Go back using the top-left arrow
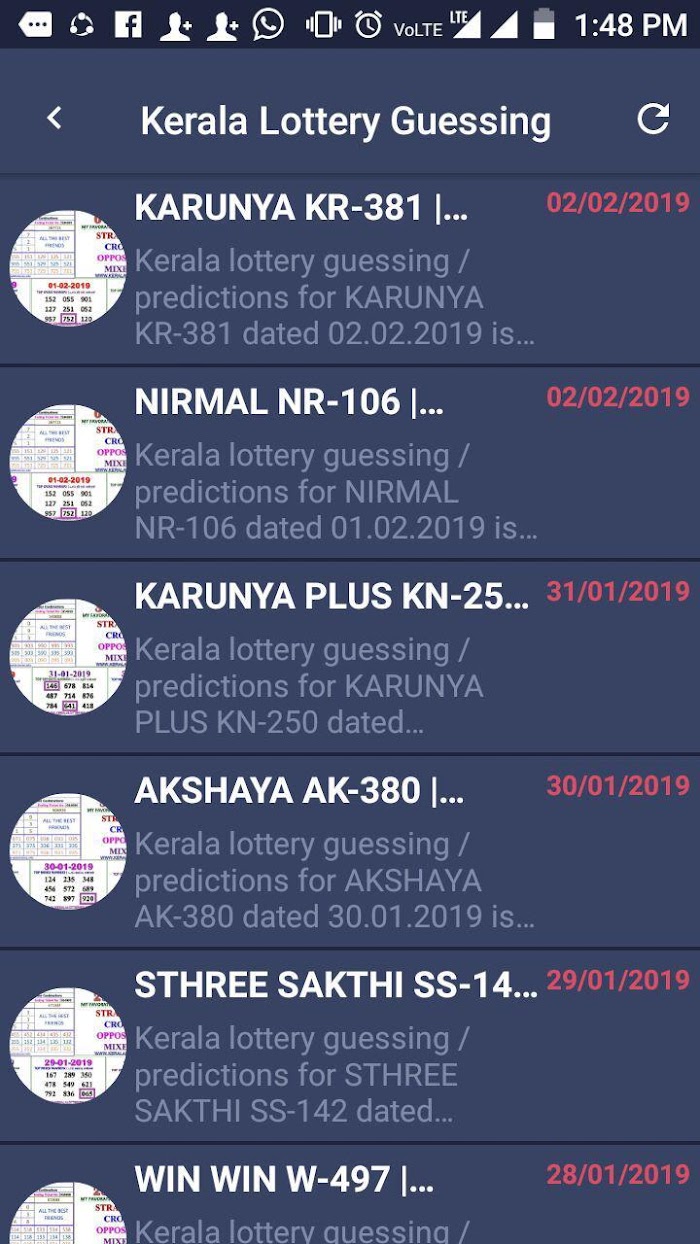The width and height of the screenshot is (700, 1244). coord(54,119)
